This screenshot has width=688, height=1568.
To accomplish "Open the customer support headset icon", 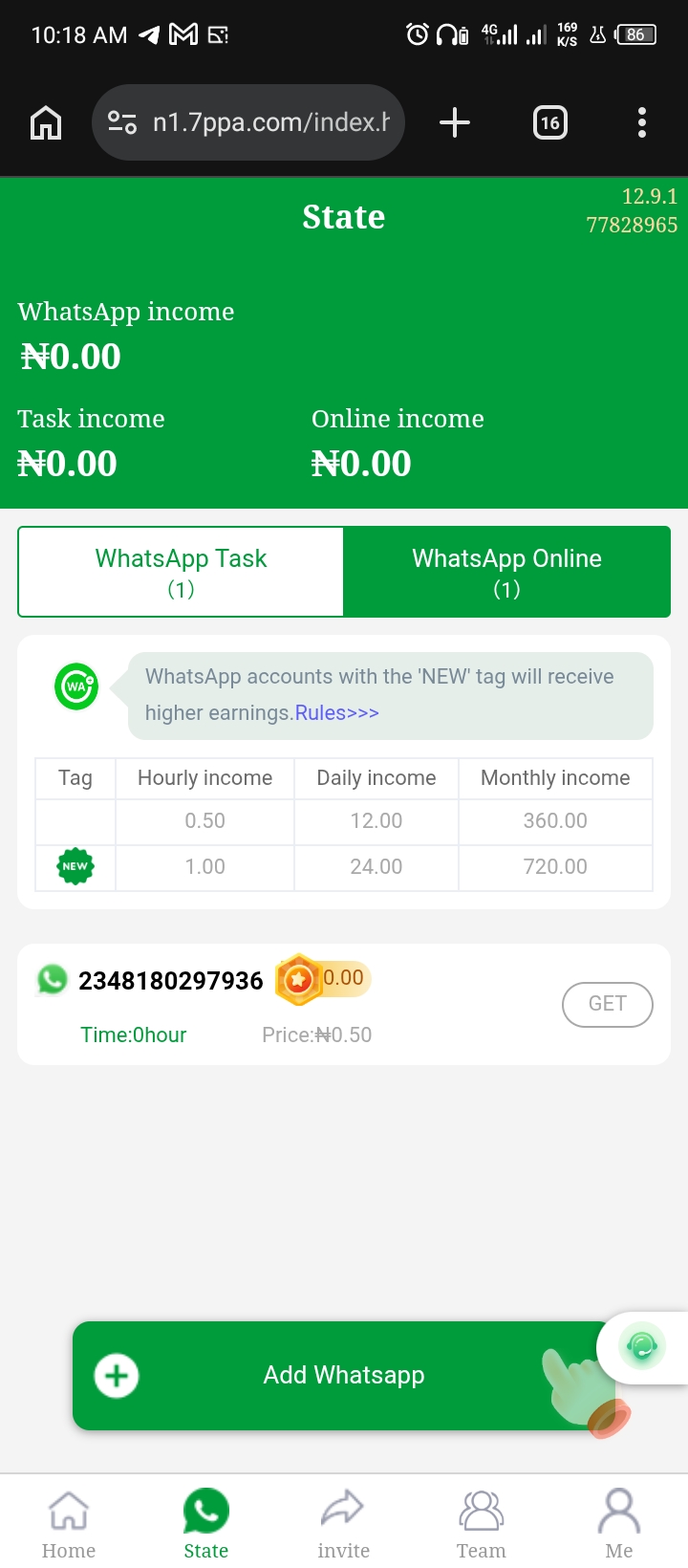I will point(642,1346).
